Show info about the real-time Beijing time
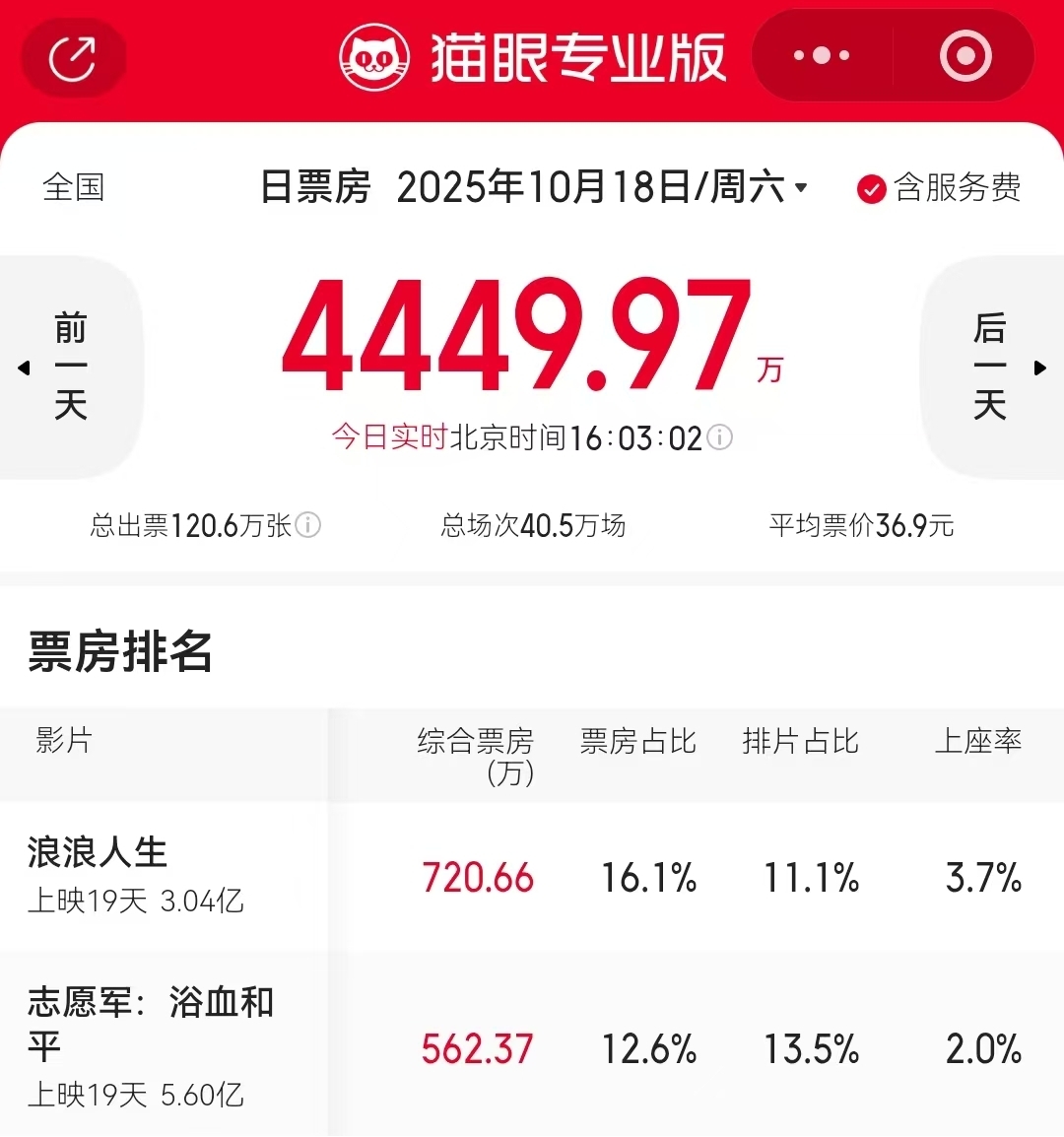Screen dimensions: 1064x1137 point(720,437)
